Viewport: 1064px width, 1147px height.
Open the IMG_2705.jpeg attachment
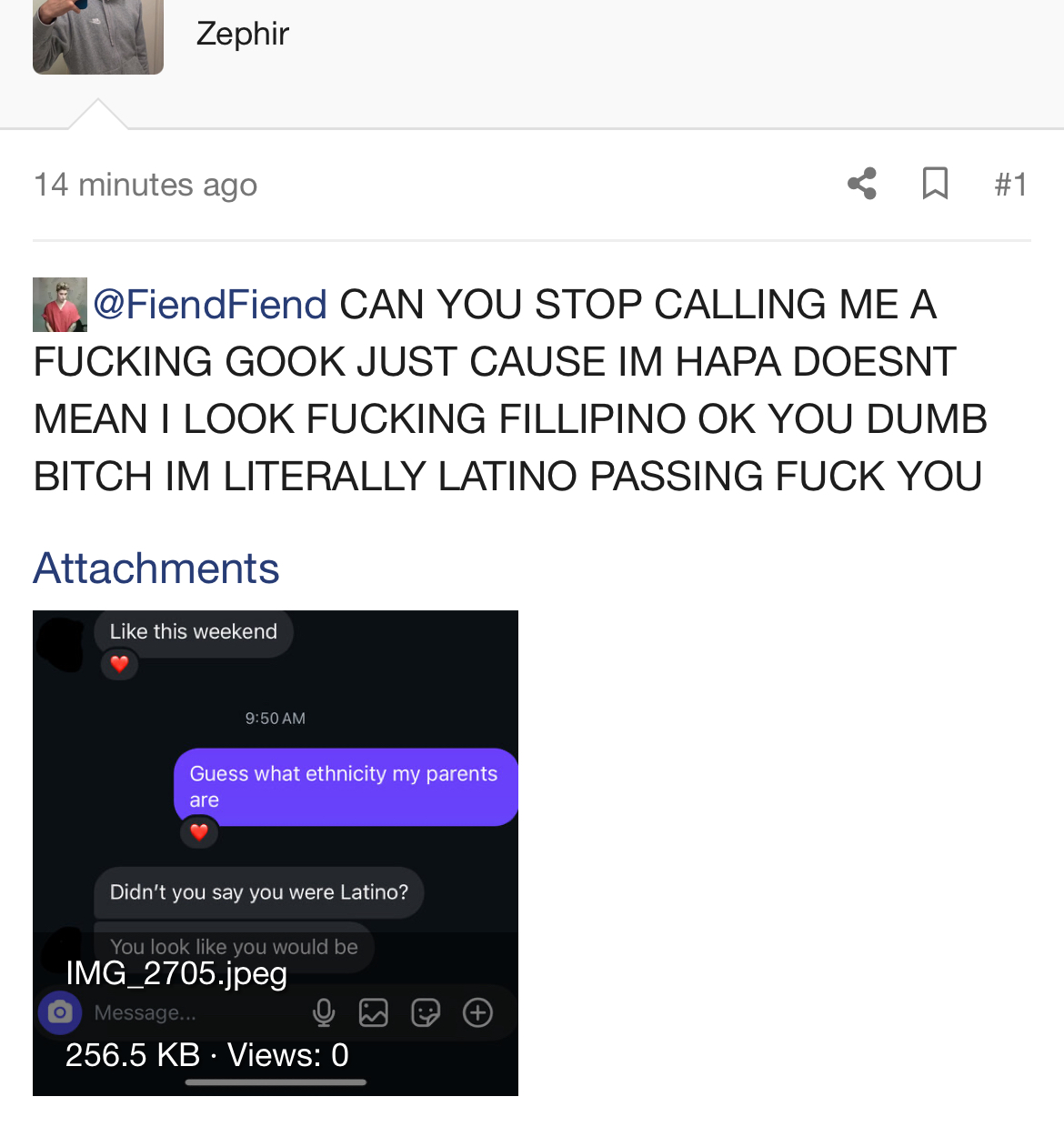coord(276,853)
